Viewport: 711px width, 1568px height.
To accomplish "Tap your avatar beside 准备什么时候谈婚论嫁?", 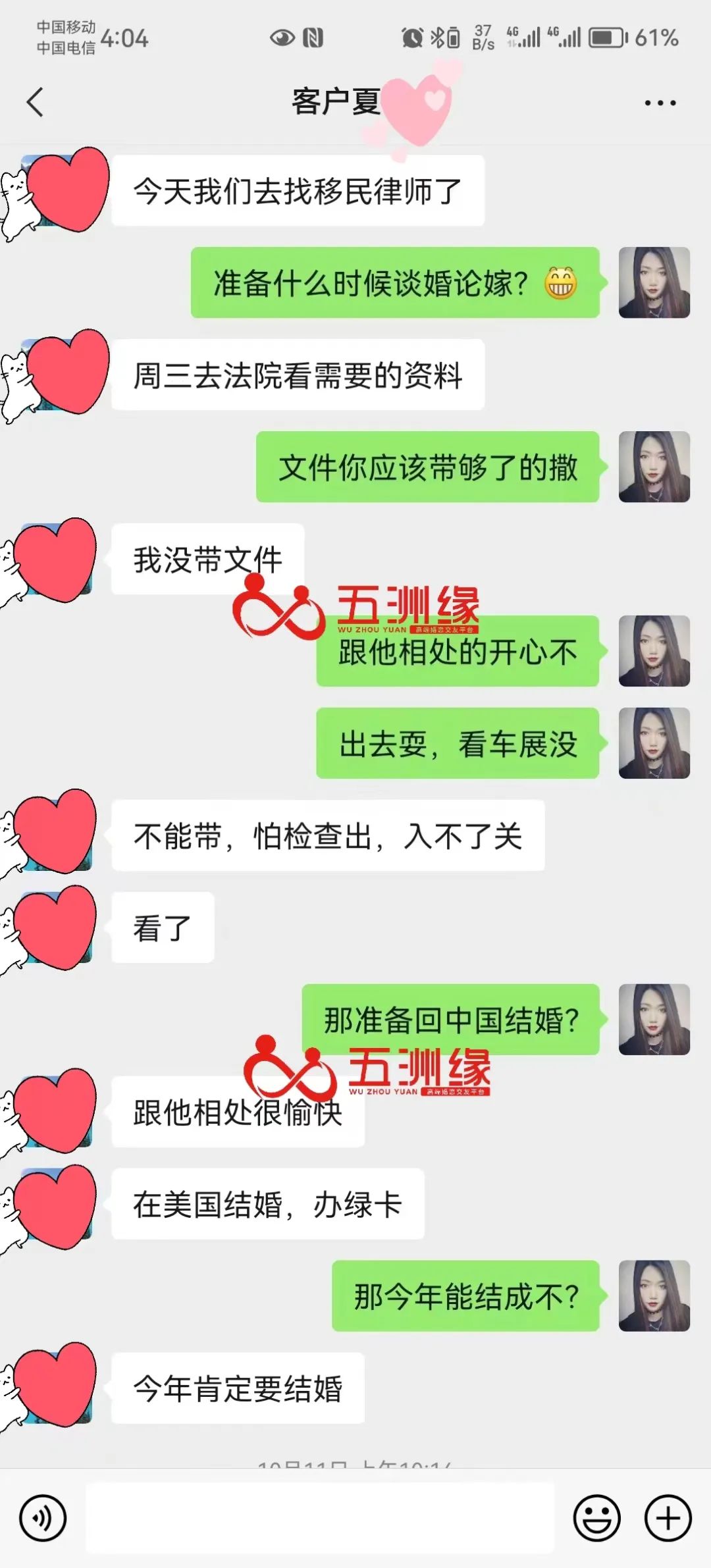I will [654, 282].
